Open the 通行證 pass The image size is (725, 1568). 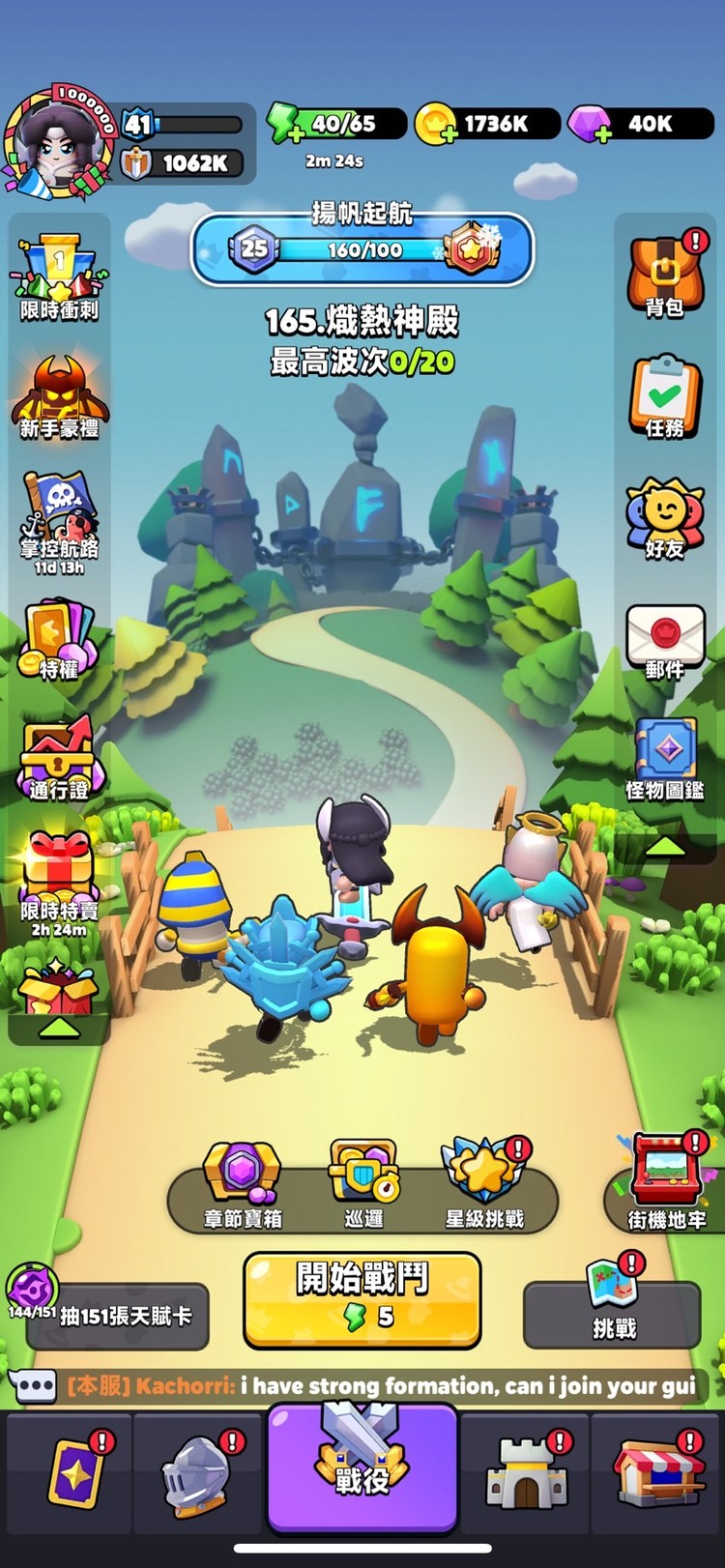coord(59,760)
